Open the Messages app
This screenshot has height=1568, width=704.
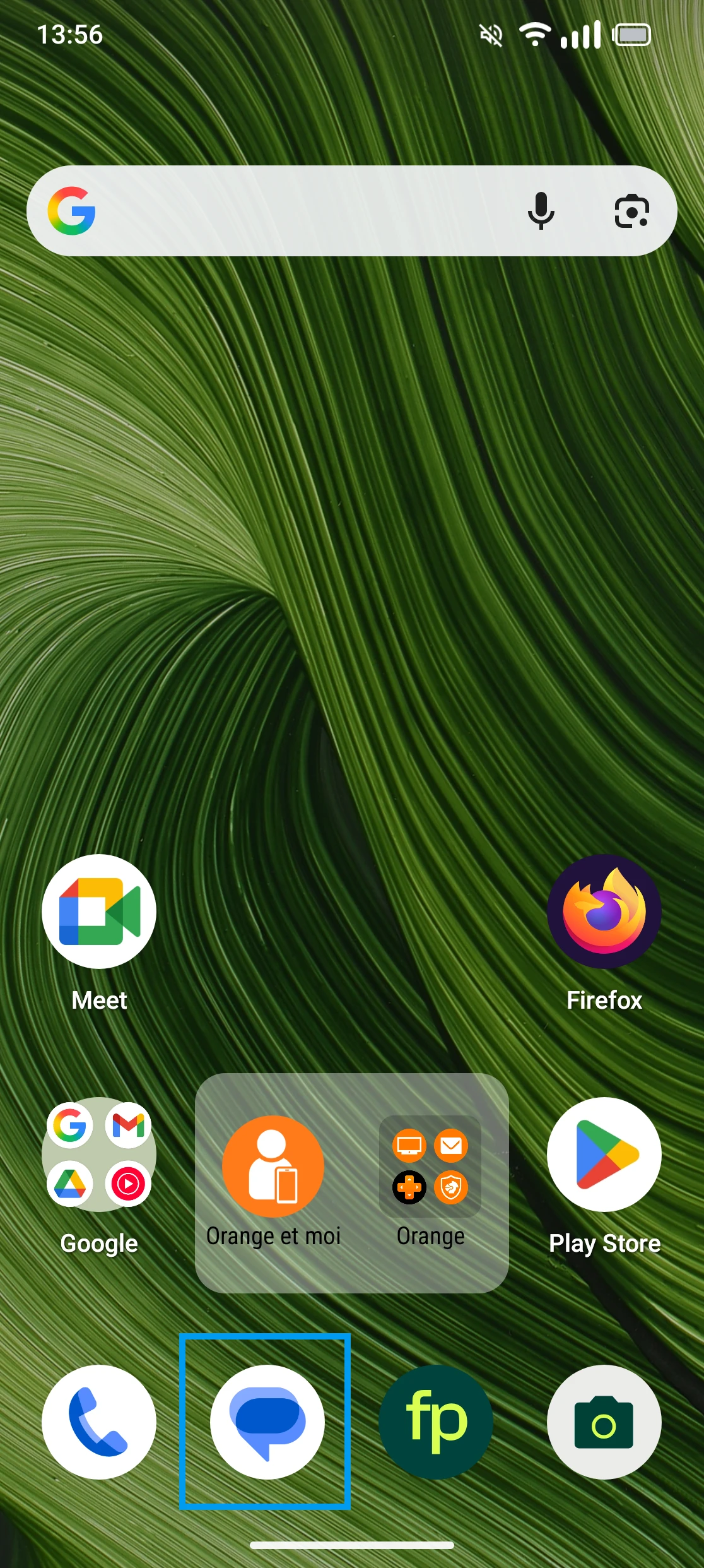[x=267, y=1422]
